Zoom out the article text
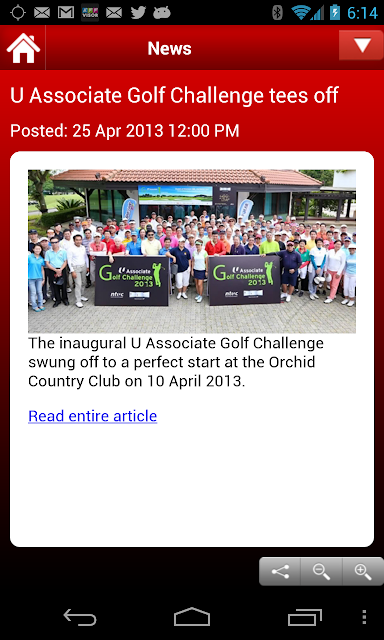This screenshot has height=640, width=384. 322,572
